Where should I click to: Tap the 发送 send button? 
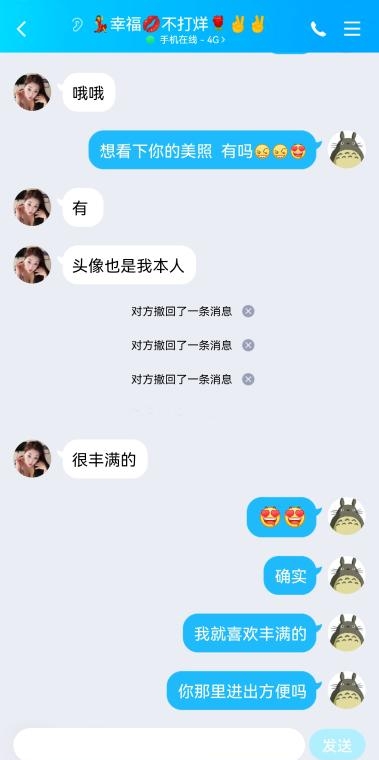coord(337,745)
